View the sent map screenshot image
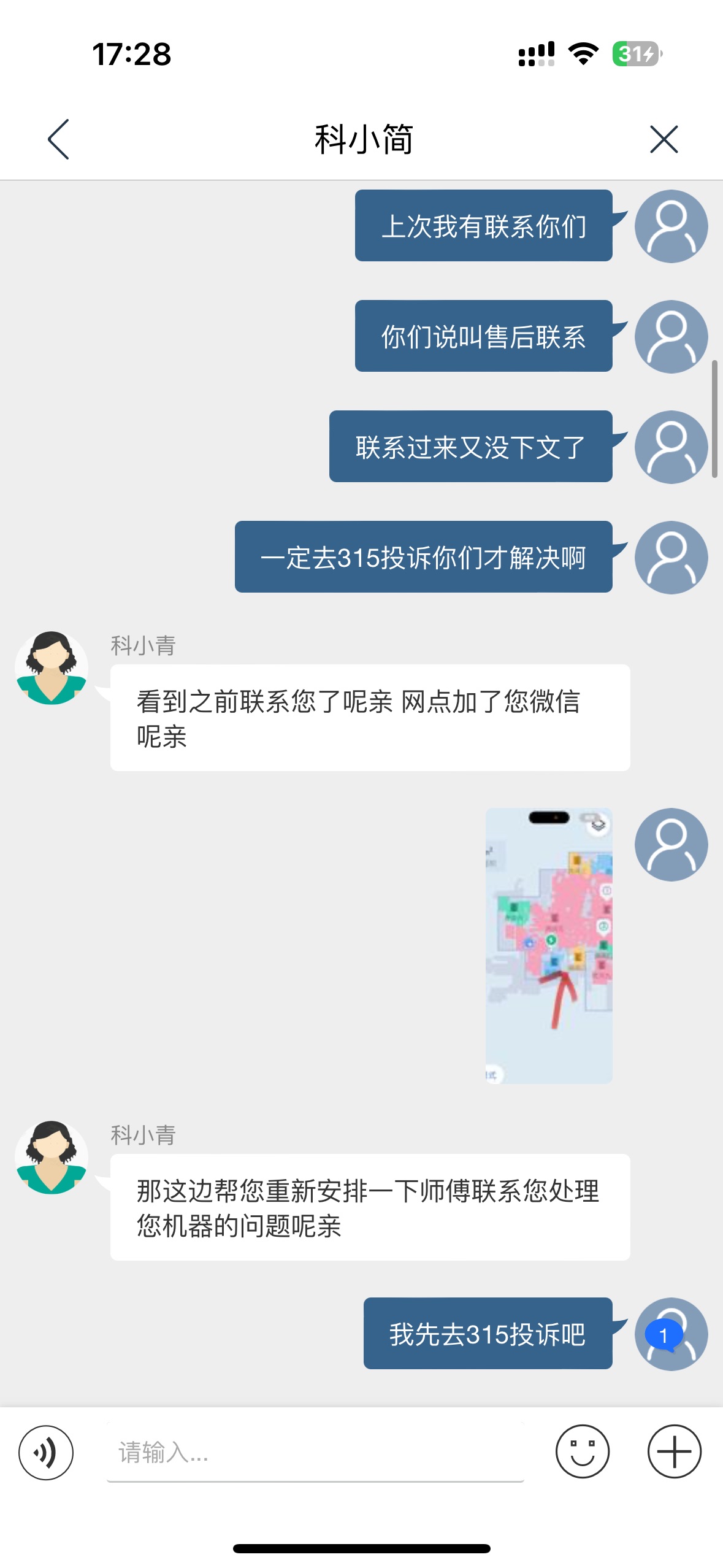This screenshot has height=1568, width=723. tap(549, 945)
